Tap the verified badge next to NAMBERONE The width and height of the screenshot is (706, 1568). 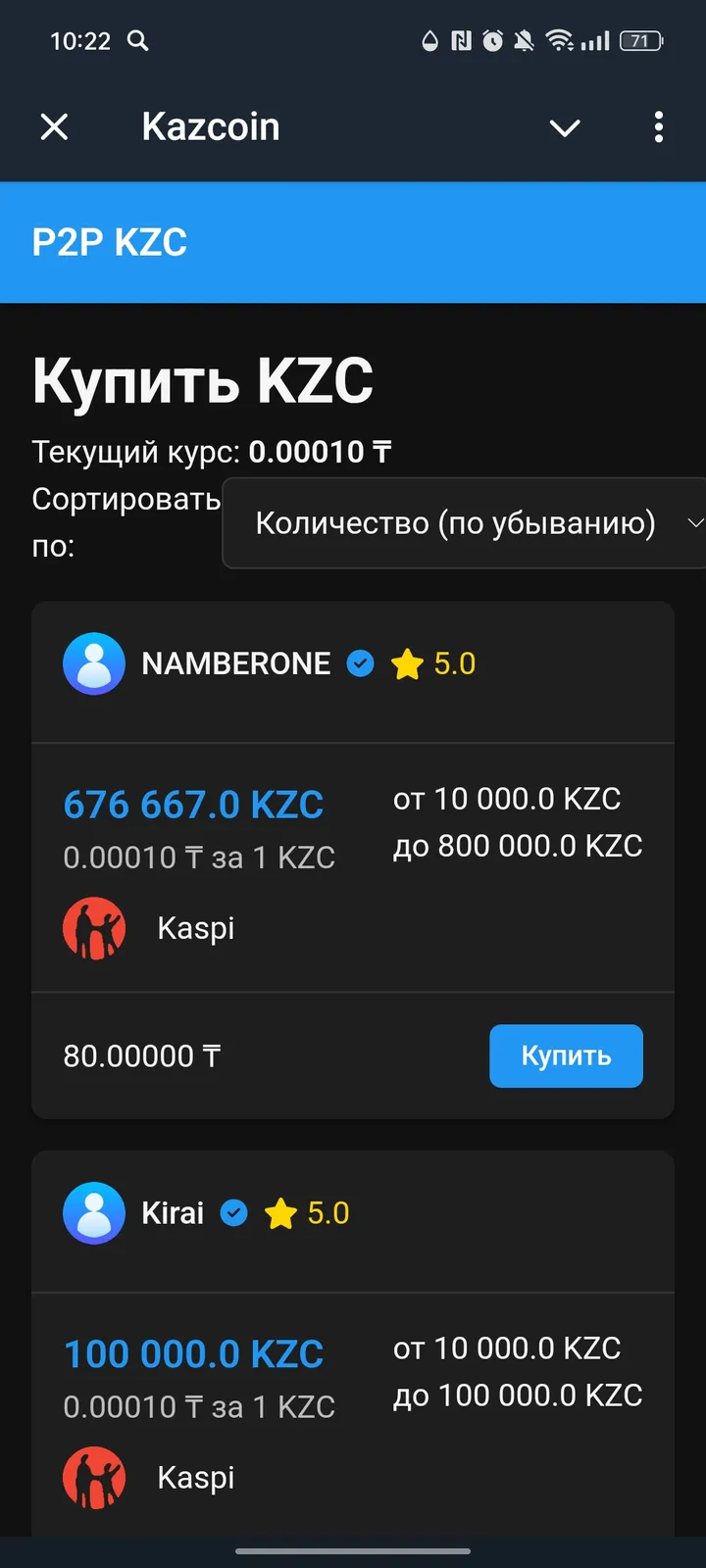coord(361,663)
